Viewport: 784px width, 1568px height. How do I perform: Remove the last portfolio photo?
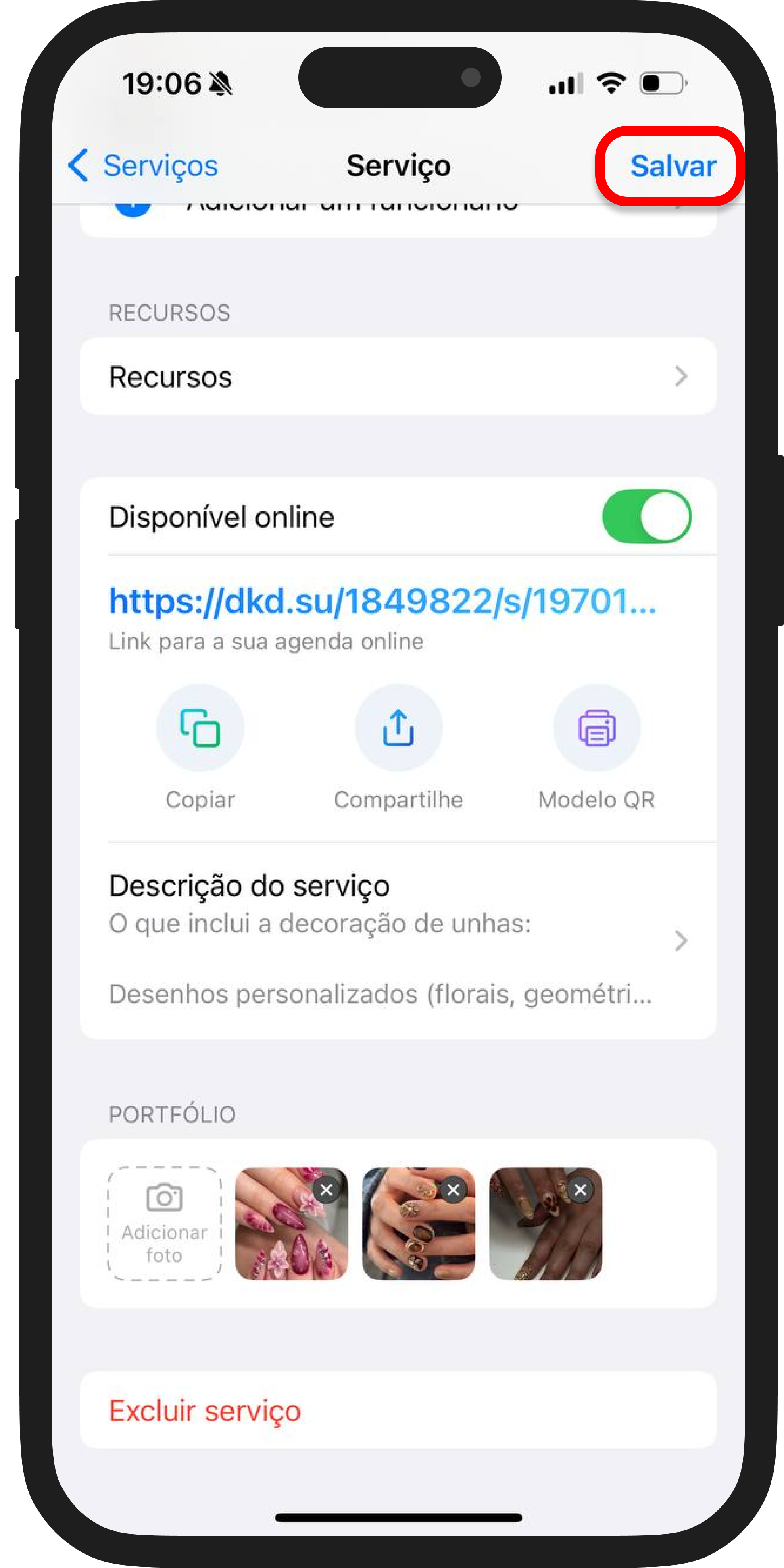[x=581, y=1189]
